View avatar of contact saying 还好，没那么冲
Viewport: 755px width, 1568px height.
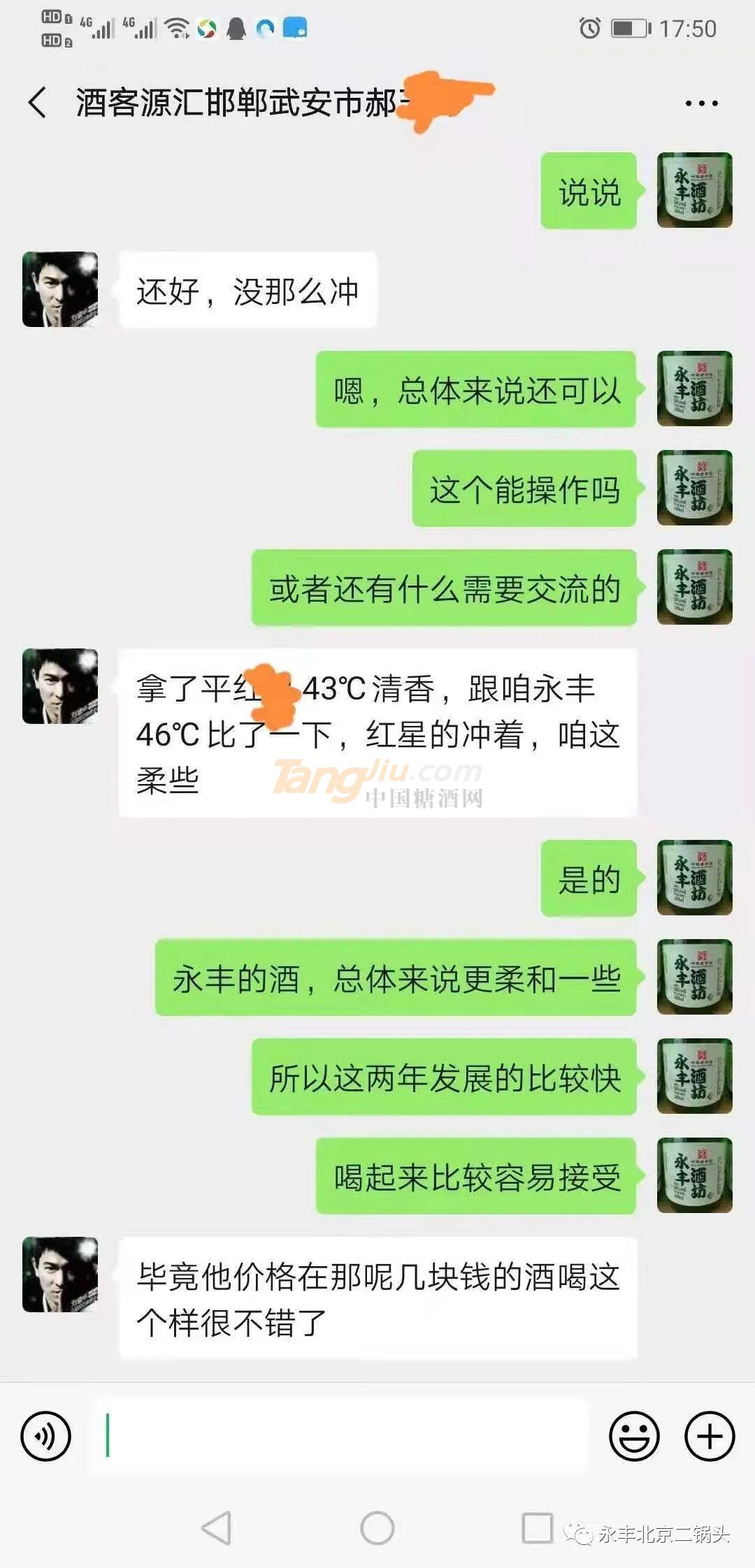(60, 289)
